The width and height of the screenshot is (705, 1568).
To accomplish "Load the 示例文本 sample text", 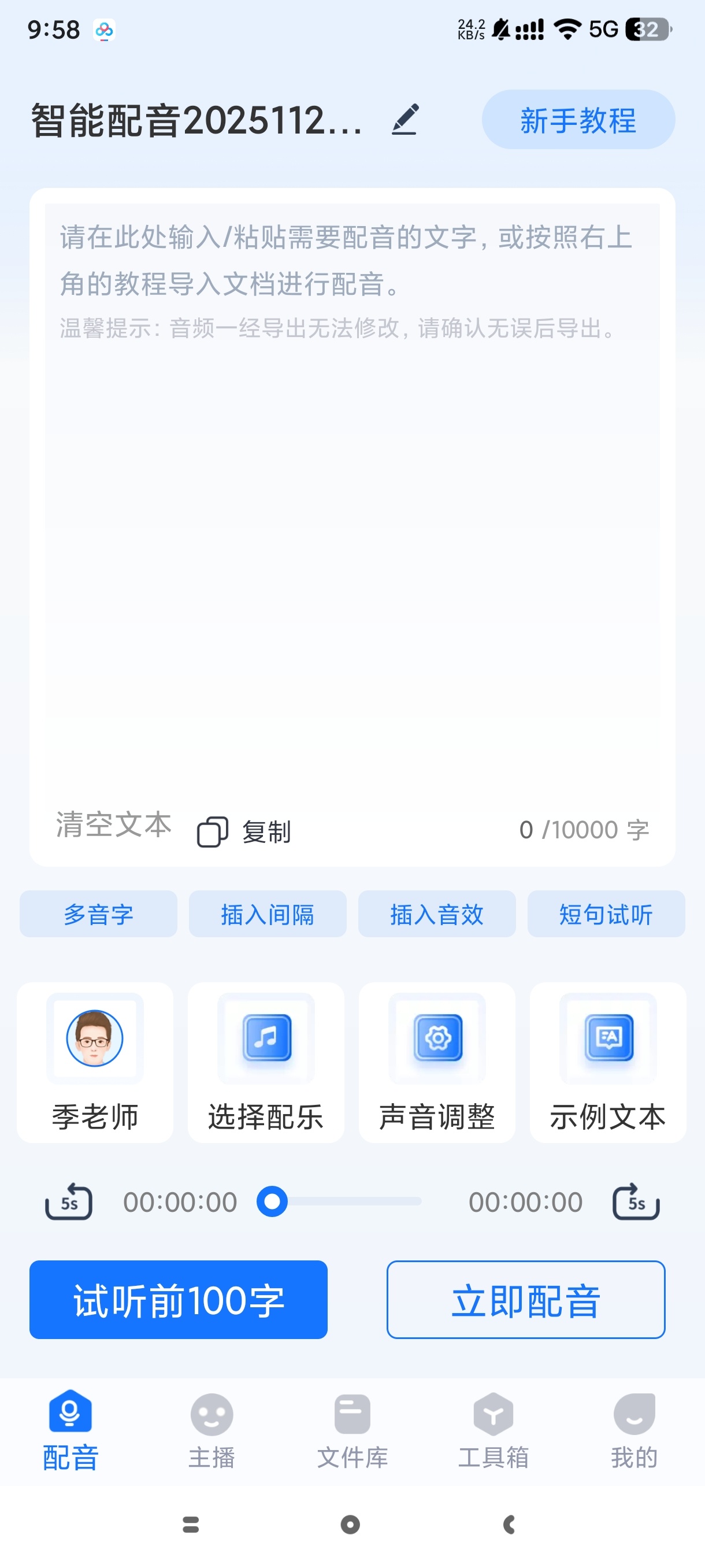I will pyautogui.click(x=608, y=1062).
